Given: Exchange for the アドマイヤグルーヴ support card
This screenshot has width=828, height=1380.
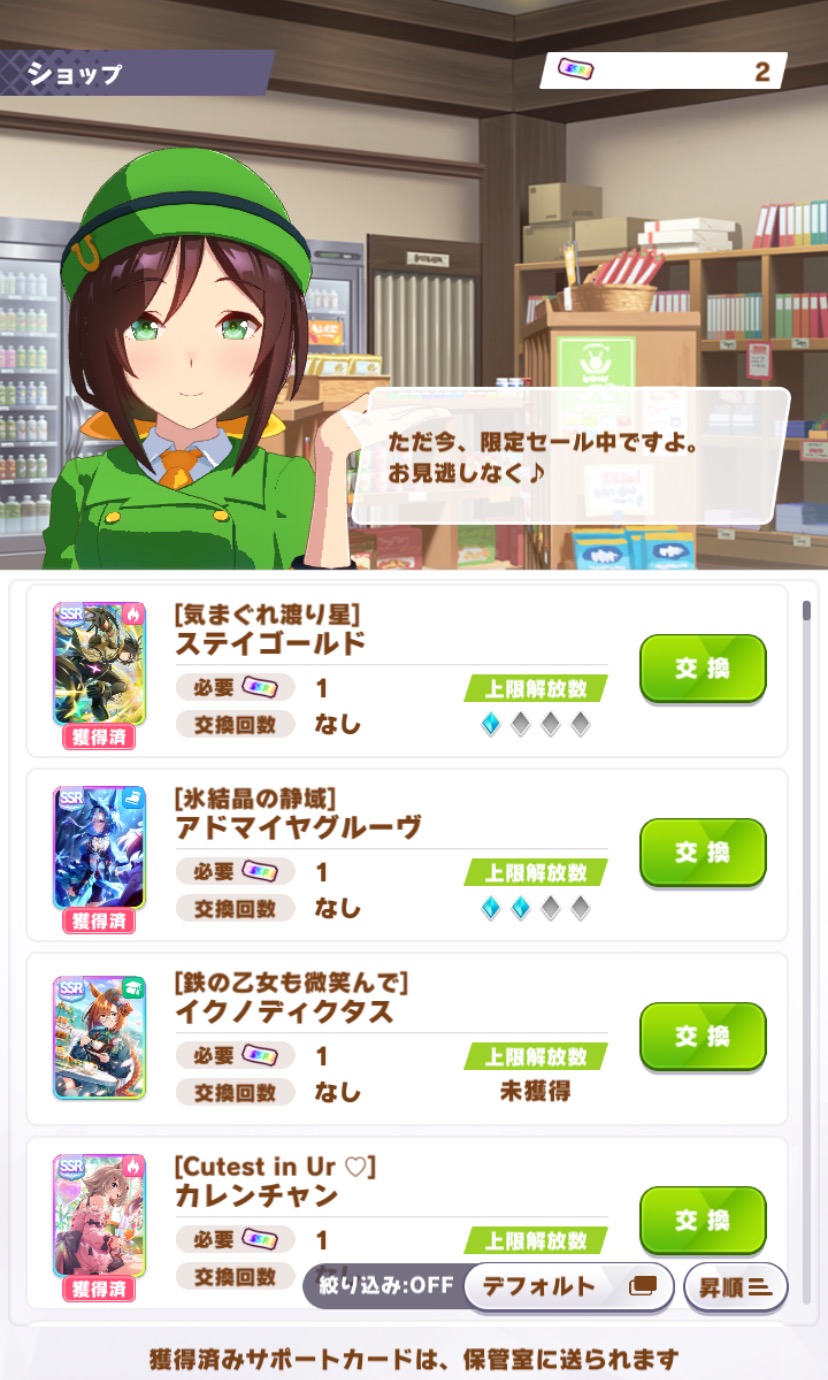Looking at the screenshot, I should click(702, 852).
